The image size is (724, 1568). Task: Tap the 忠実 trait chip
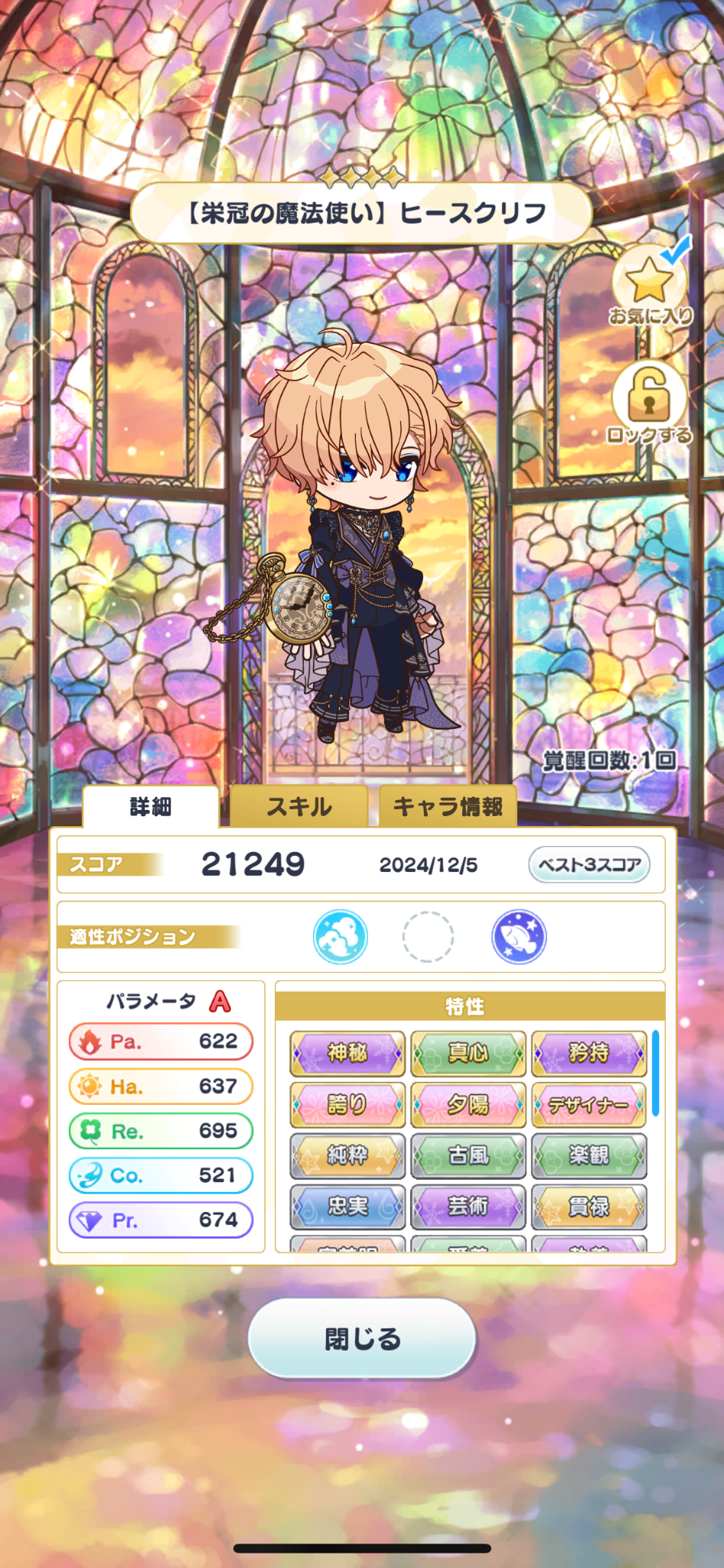click(347, 1207)
